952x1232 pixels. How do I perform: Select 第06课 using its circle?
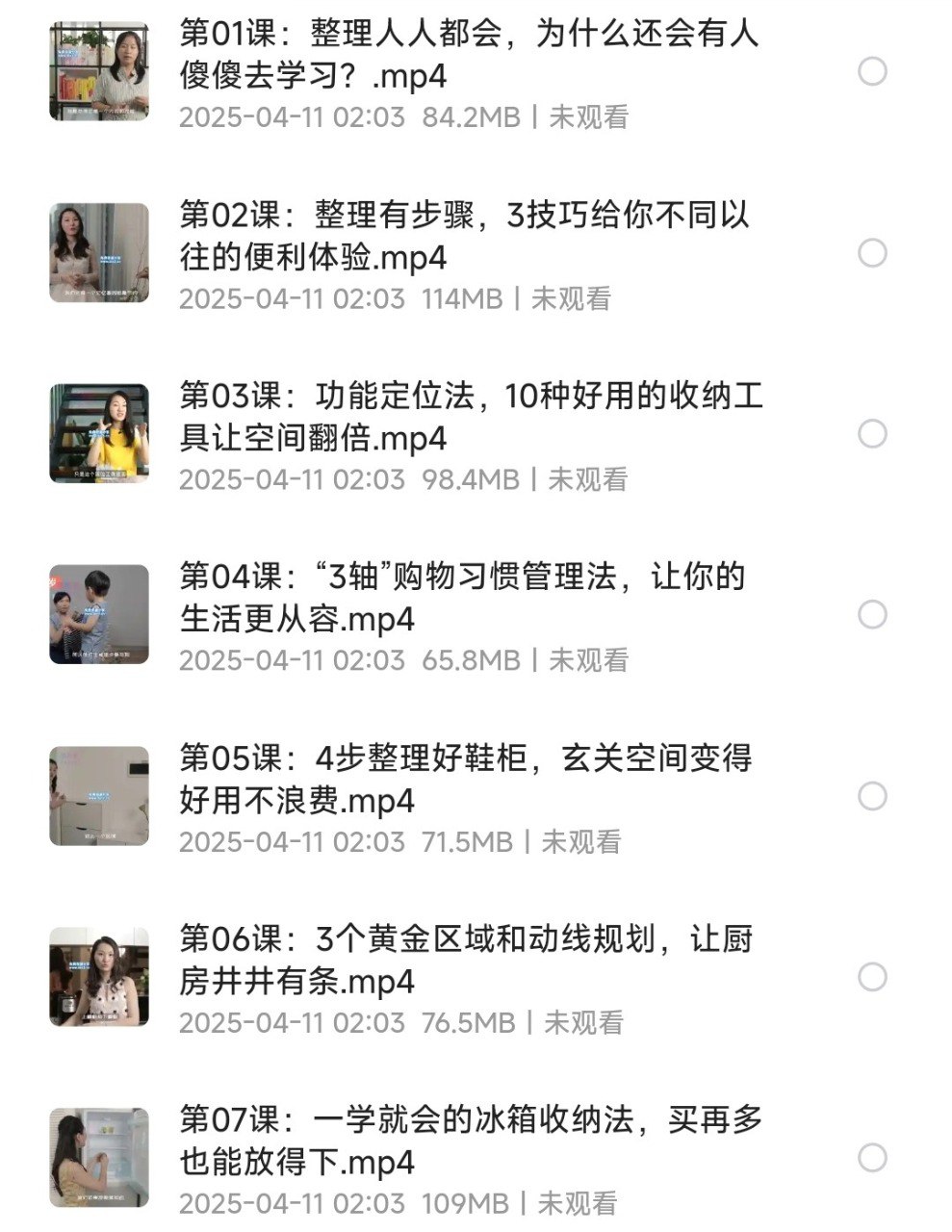tap(872, 977)
